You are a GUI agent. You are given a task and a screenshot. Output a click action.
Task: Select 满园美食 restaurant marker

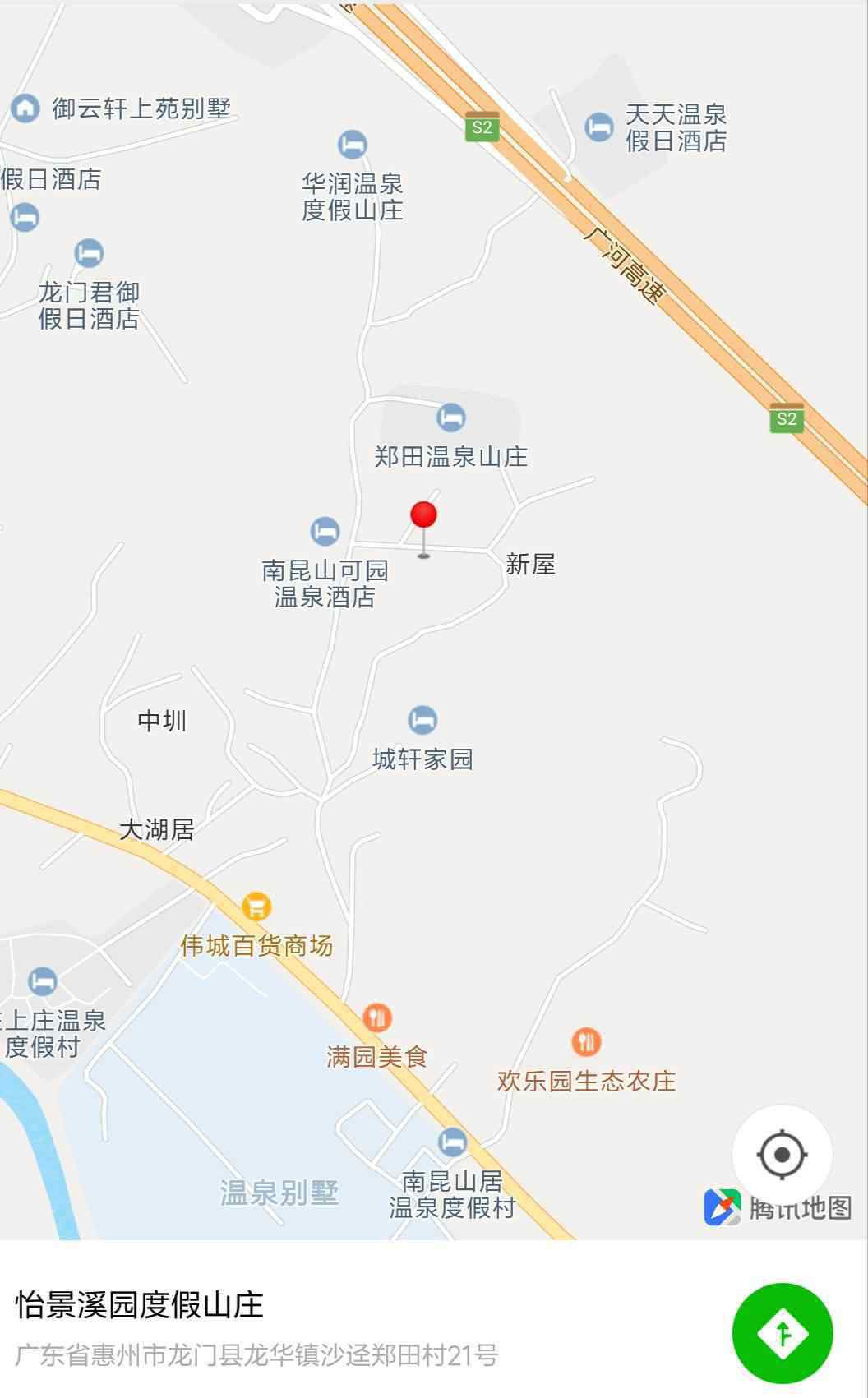point(376,1017)
